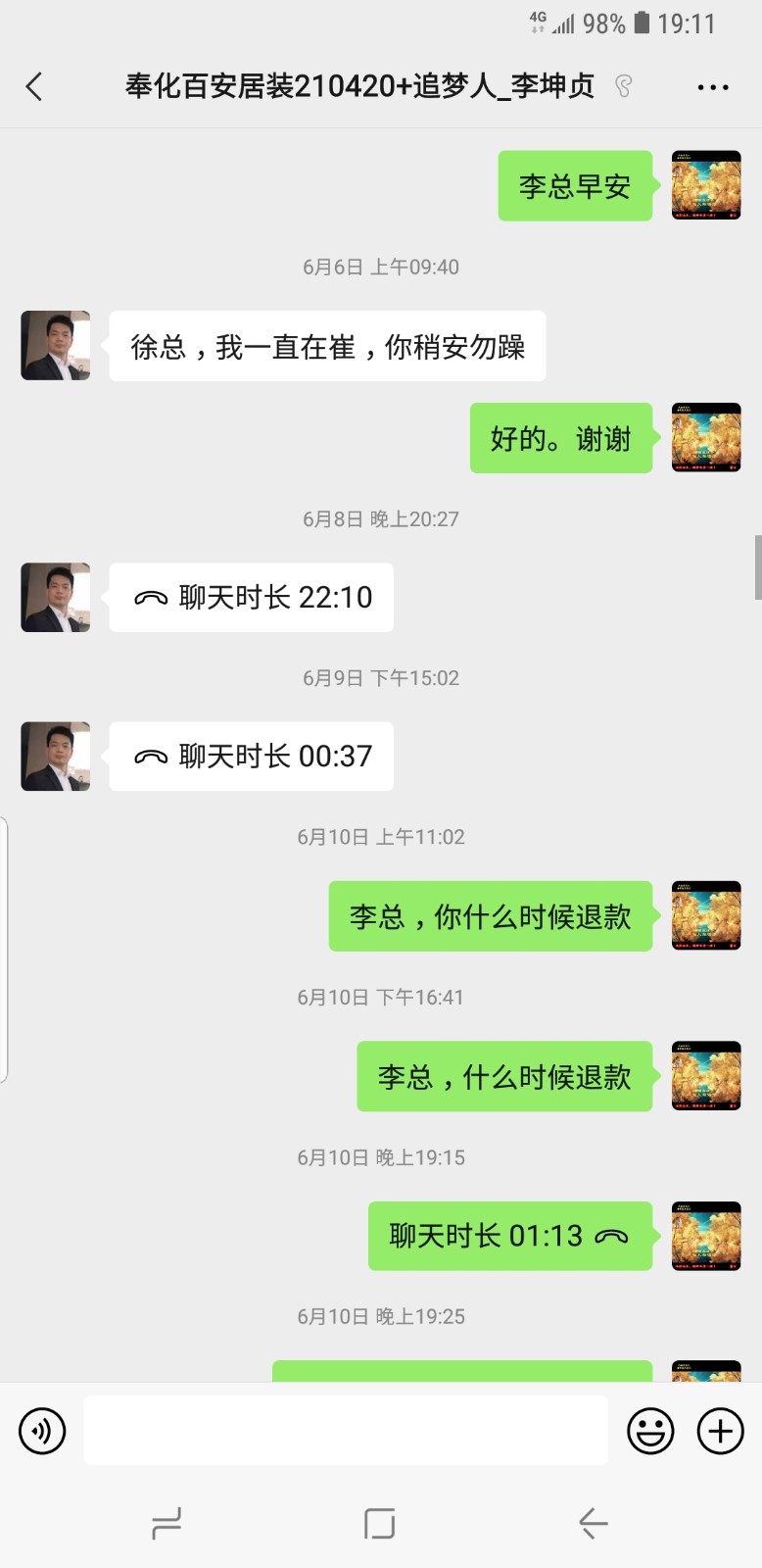The width and height of the screenshot is (762, 1568).
Task: Redial the call lasting 22:10
Action: [252, 597]
